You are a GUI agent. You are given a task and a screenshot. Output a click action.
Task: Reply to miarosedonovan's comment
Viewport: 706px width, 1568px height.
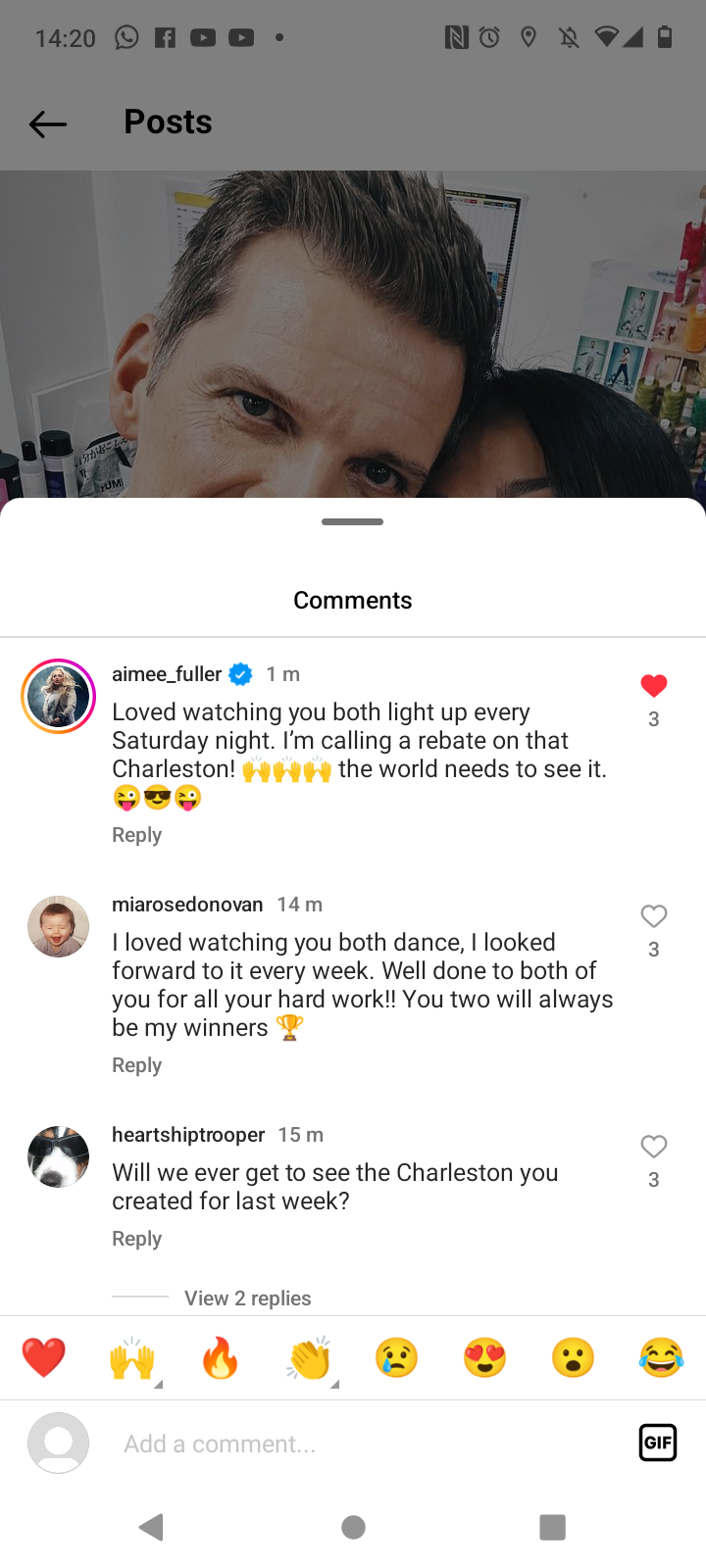click(x=136, y=1065)
